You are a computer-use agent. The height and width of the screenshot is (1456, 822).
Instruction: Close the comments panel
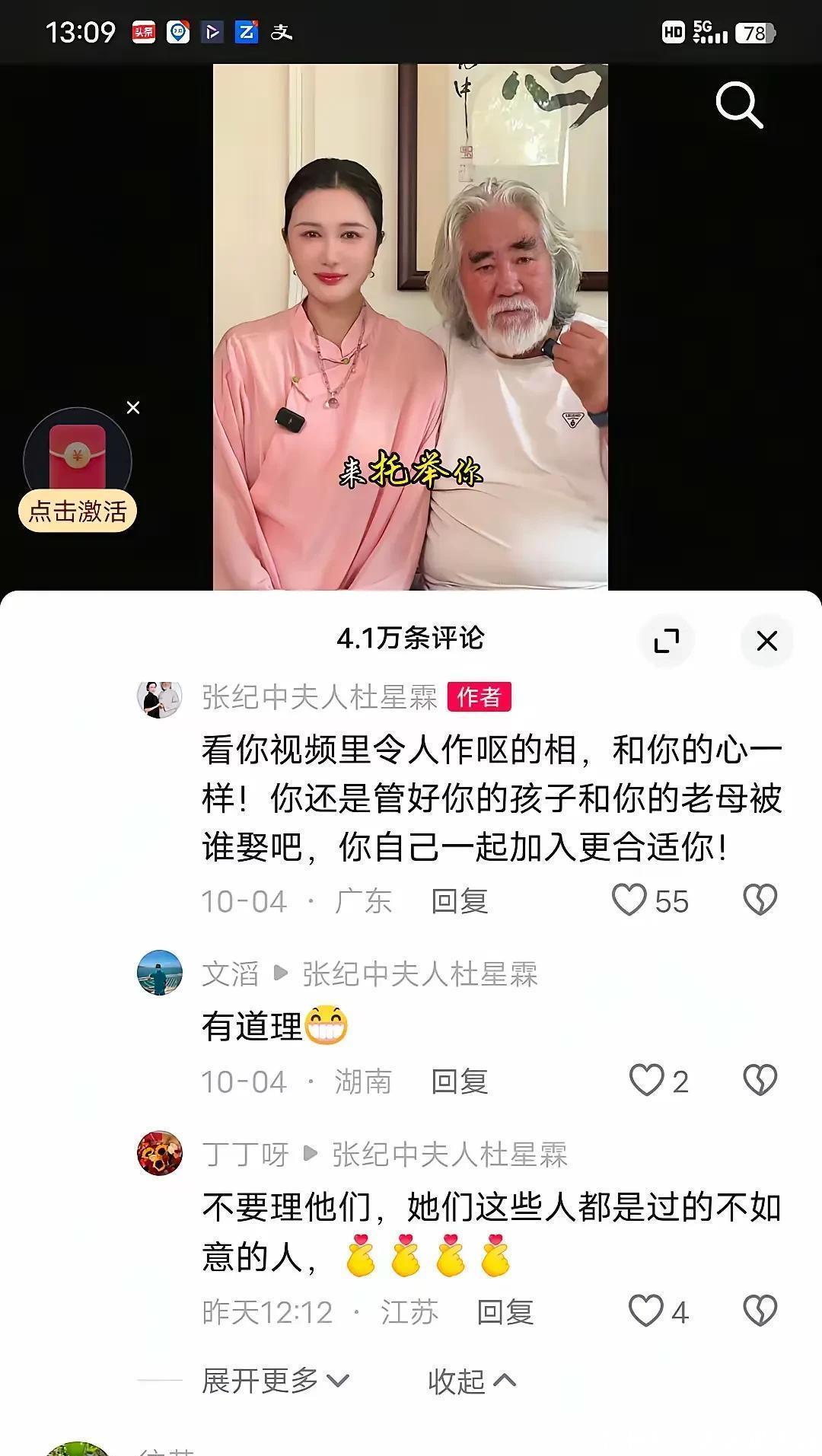(766, 640)
